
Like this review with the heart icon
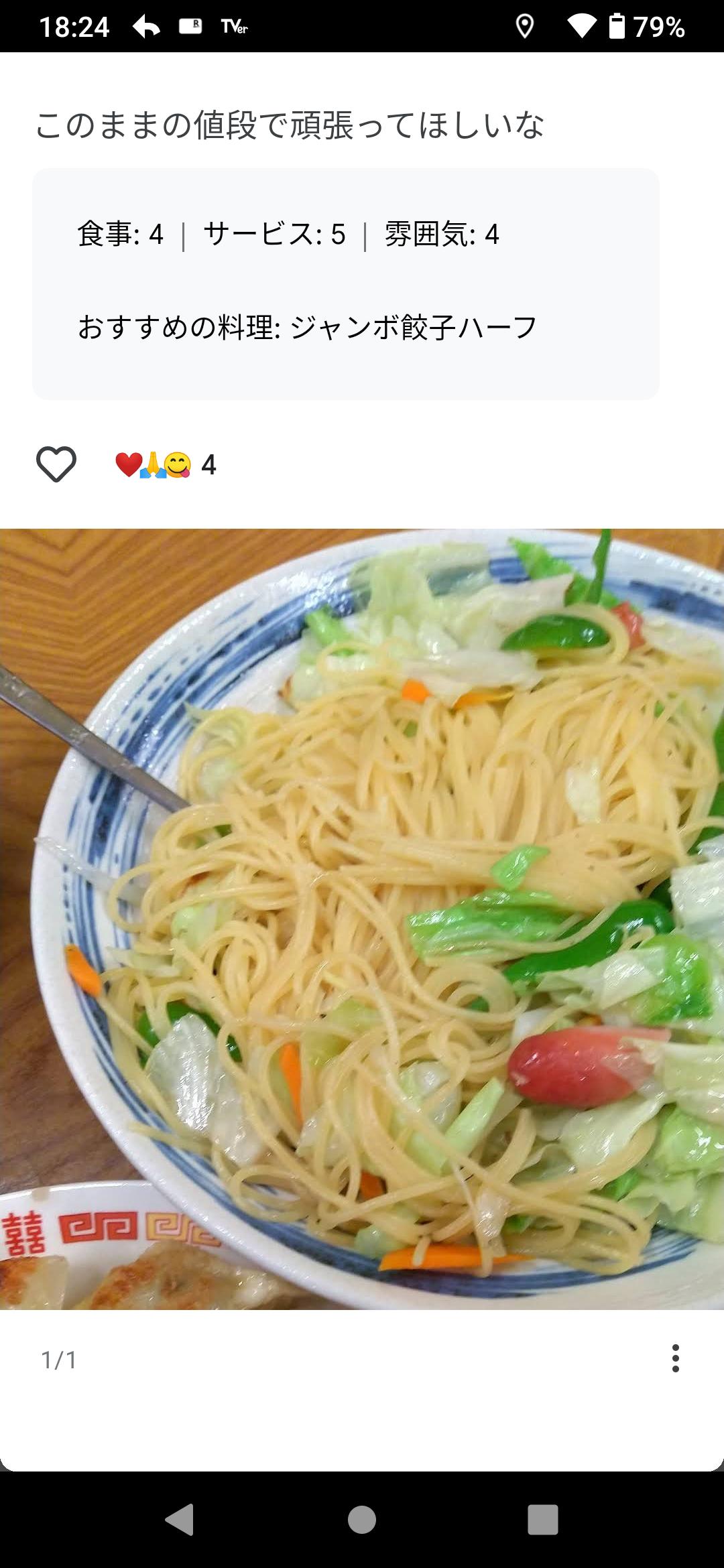[56, 464]
